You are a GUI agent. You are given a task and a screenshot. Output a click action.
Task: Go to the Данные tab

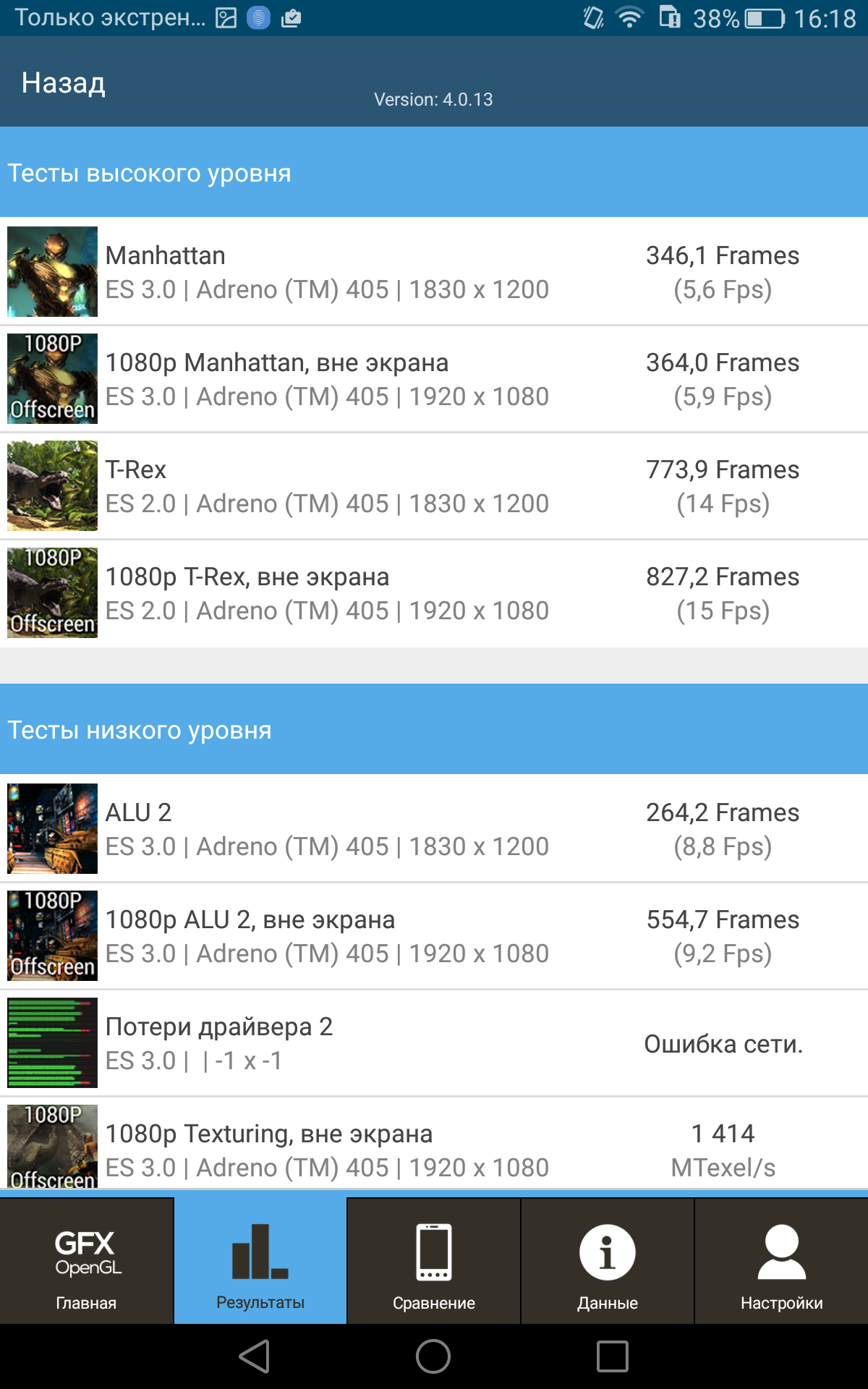[x=608, y=1261]
